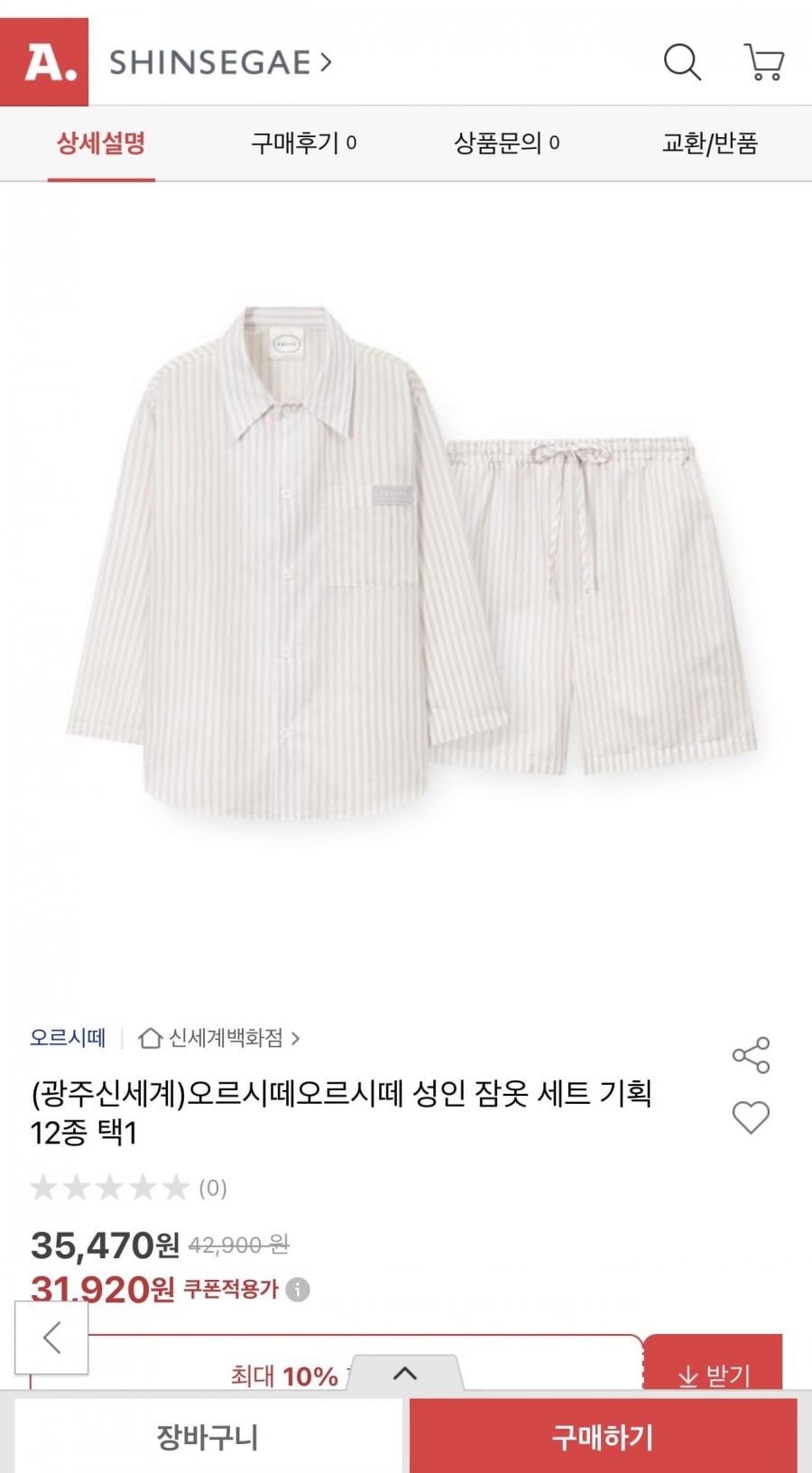Select the 상세설명 tab
Screen dimensions: 812x1473
point(101,143)
